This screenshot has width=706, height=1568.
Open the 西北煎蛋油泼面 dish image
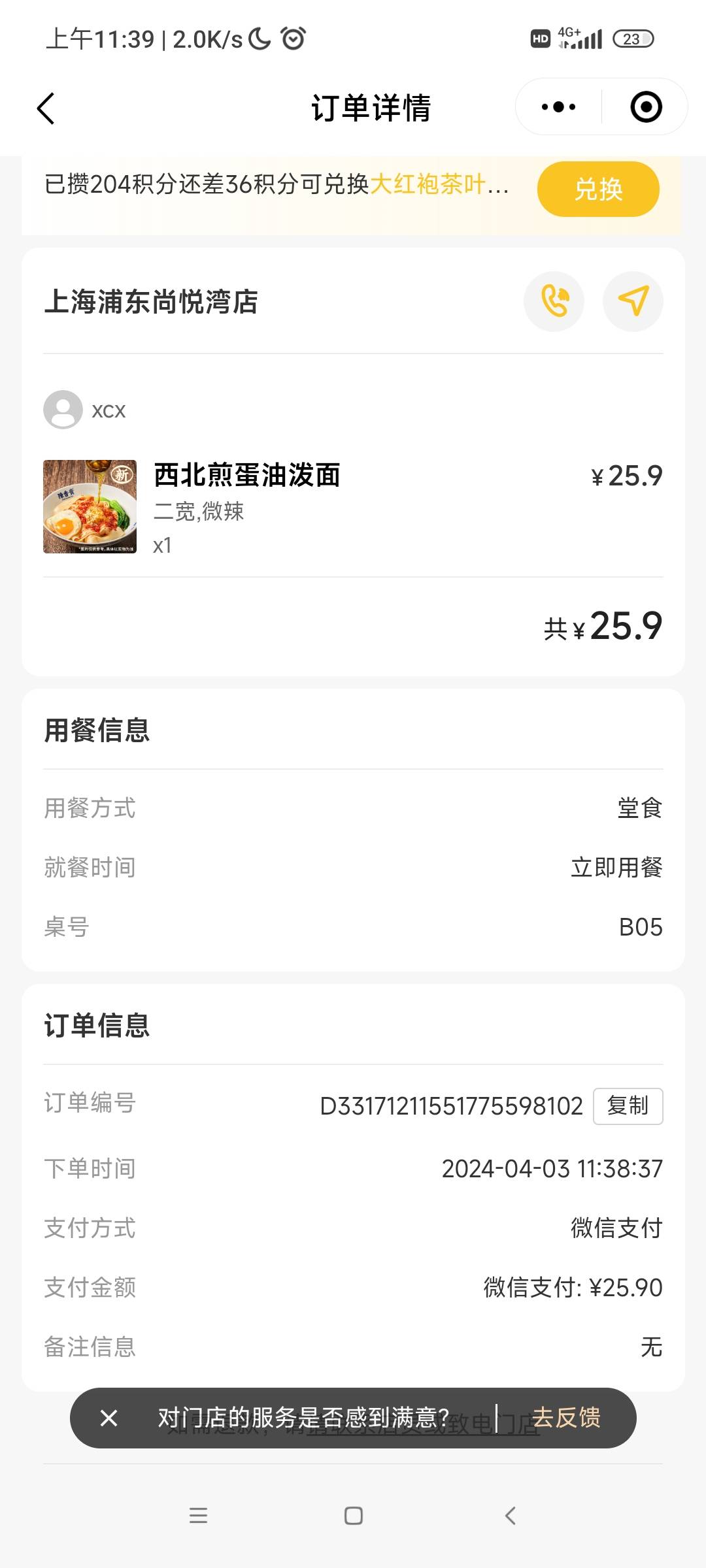click(x=90, y=506)
